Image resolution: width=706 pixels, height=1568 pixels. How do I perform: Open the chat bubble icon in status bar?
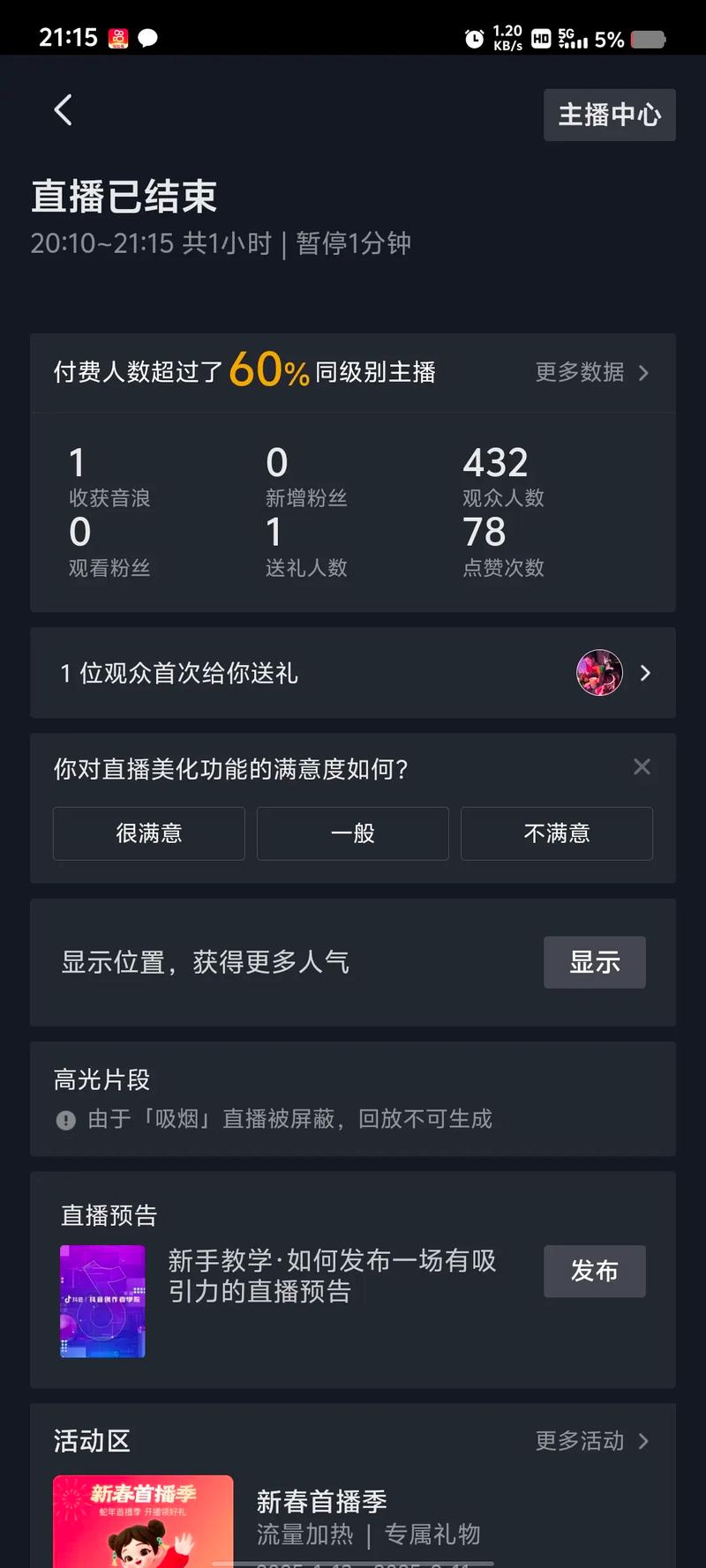(147, 38)
